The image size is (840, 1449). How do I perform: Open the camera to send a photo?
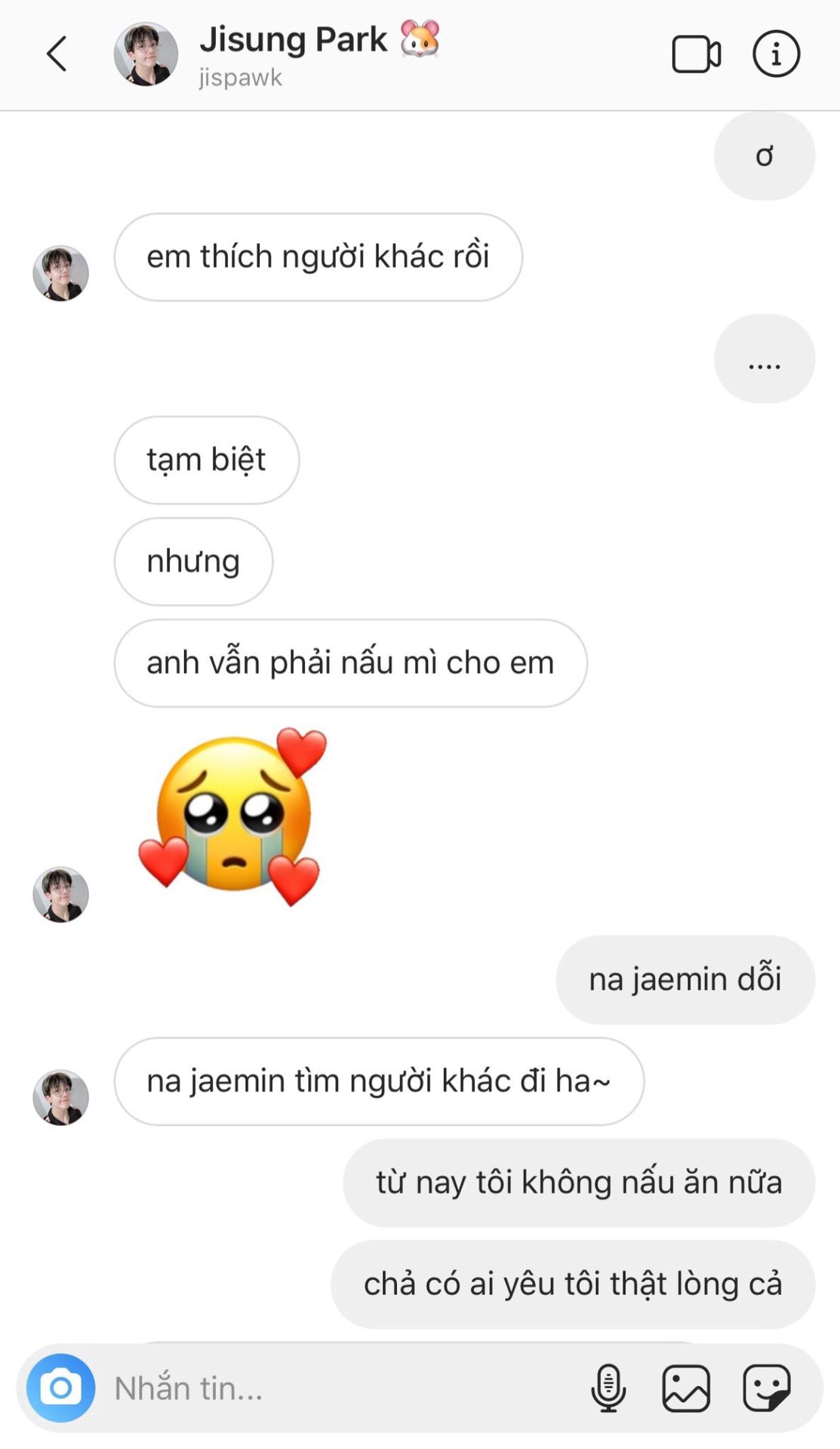(60, 1387)
